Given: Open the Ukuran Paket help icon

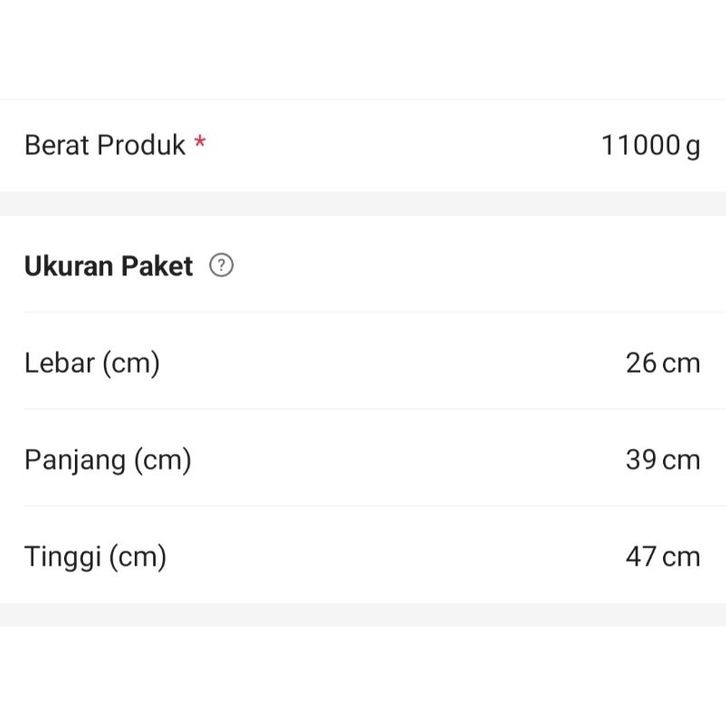Looking at the screenshot, I should [x=221, y=266].
